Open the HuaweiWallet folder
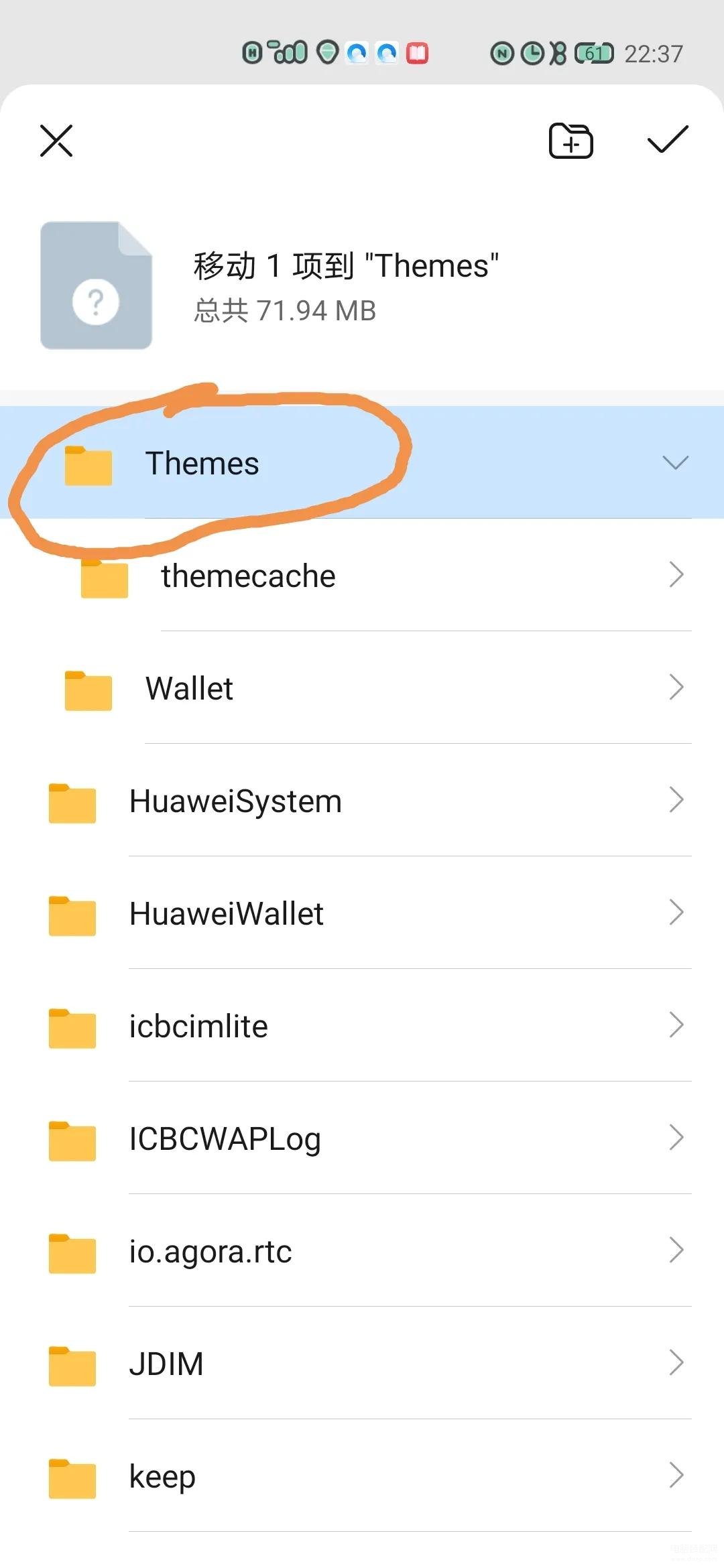Image resolution: width=724 pixels, height=1568 pixels. click(x=362, y=913)
